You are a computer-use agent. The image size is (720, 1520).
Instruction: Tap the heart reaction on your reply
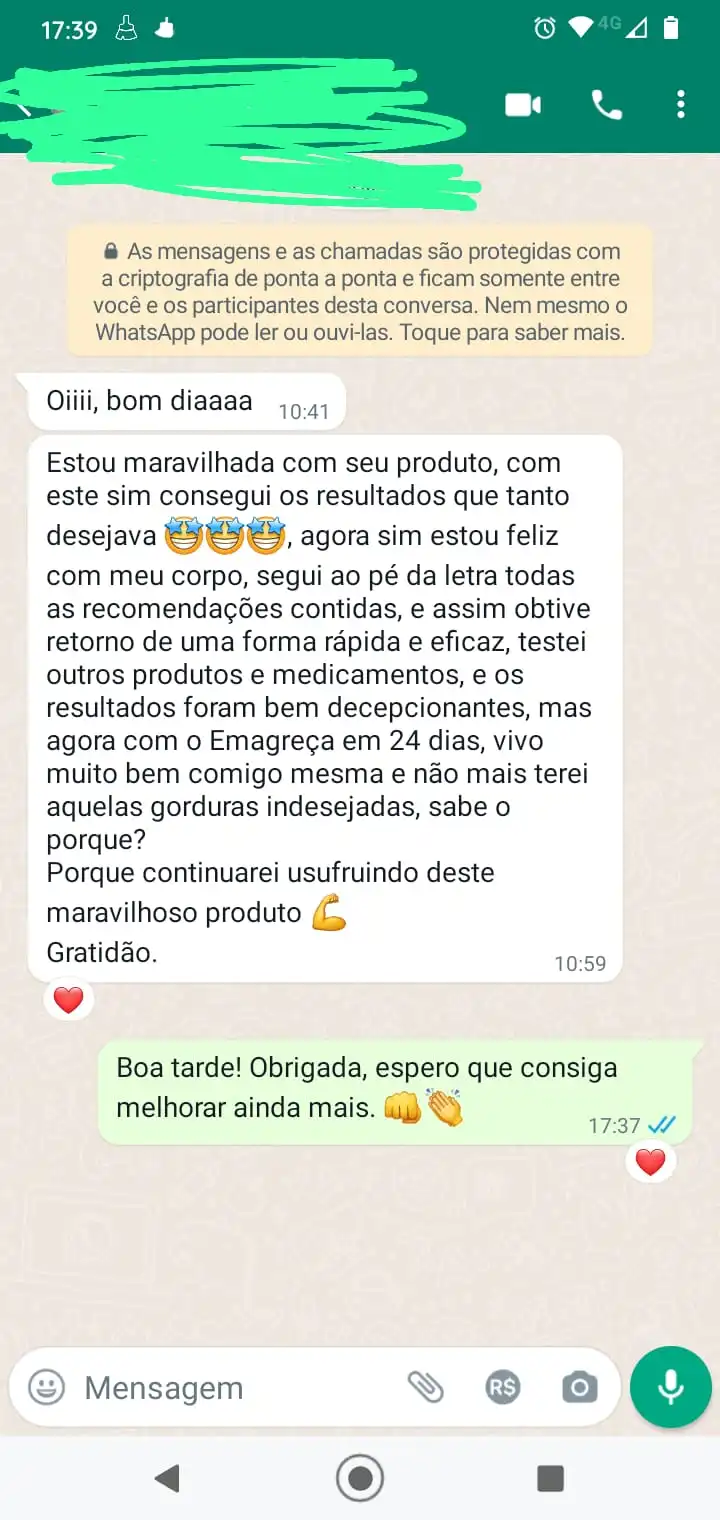650,1161
